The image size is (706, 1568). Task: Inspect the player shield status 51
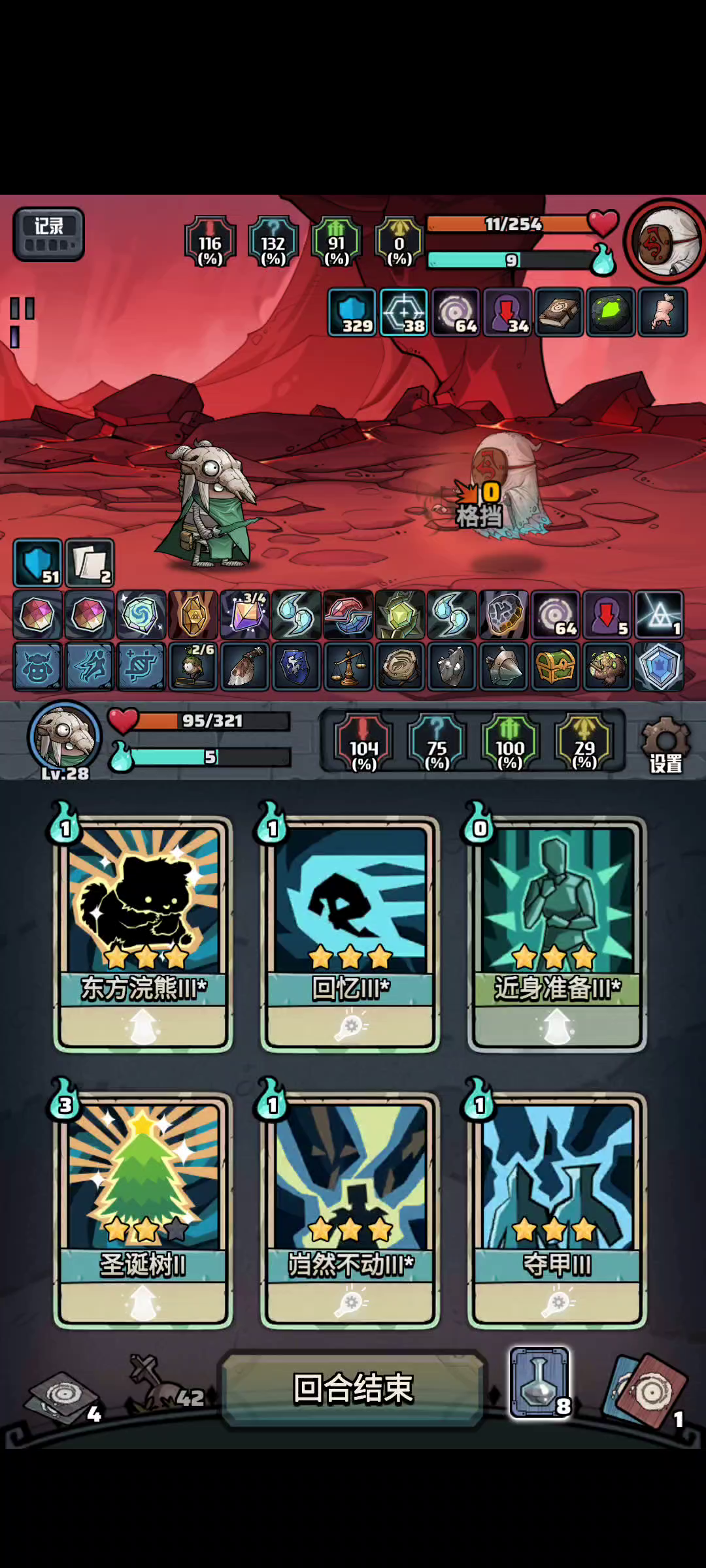pos(37,563)
